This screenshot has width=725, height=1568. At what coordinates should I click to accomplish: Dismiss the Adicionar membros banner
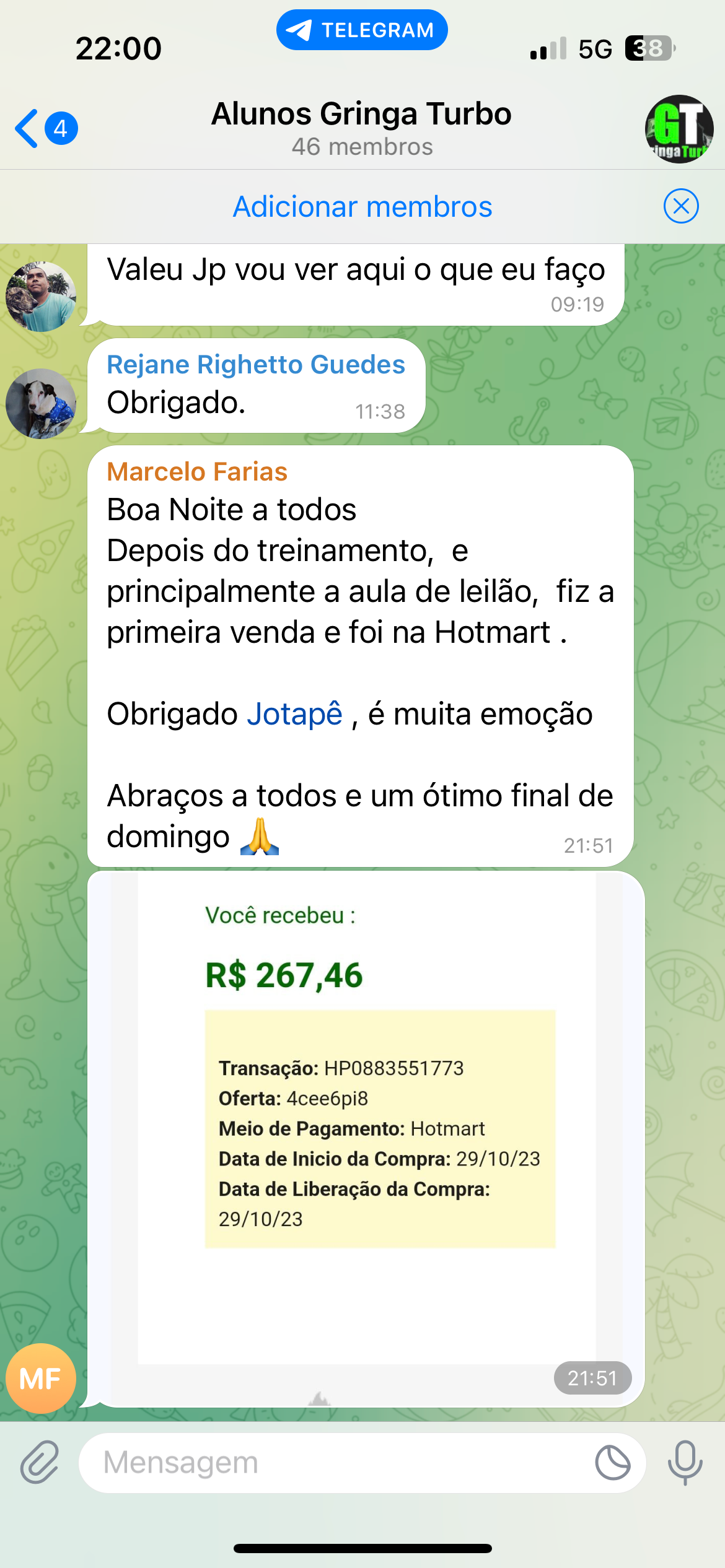coord(681,206)
